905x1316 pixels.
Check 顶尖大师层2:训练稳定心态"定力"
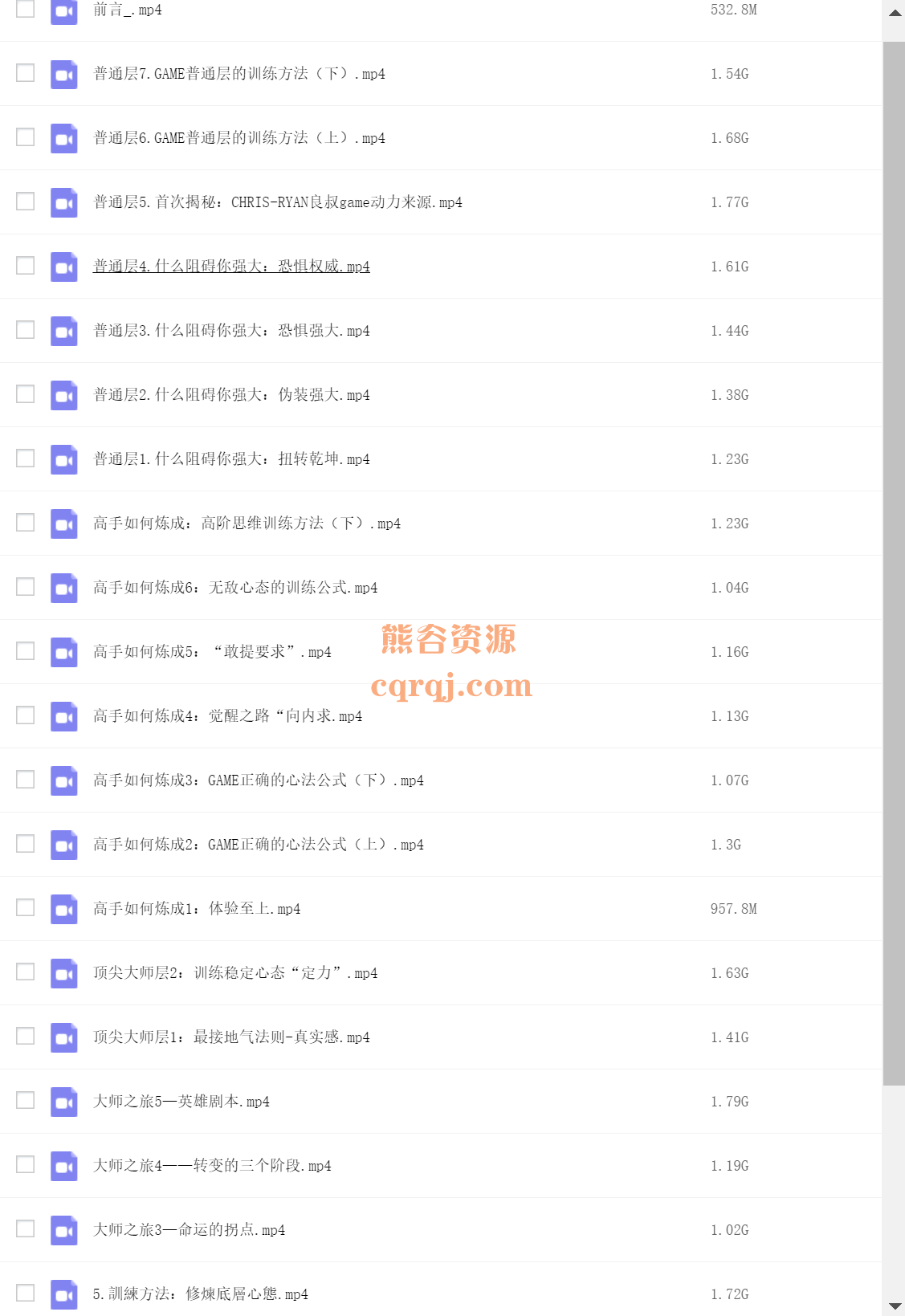pos(26,972)
